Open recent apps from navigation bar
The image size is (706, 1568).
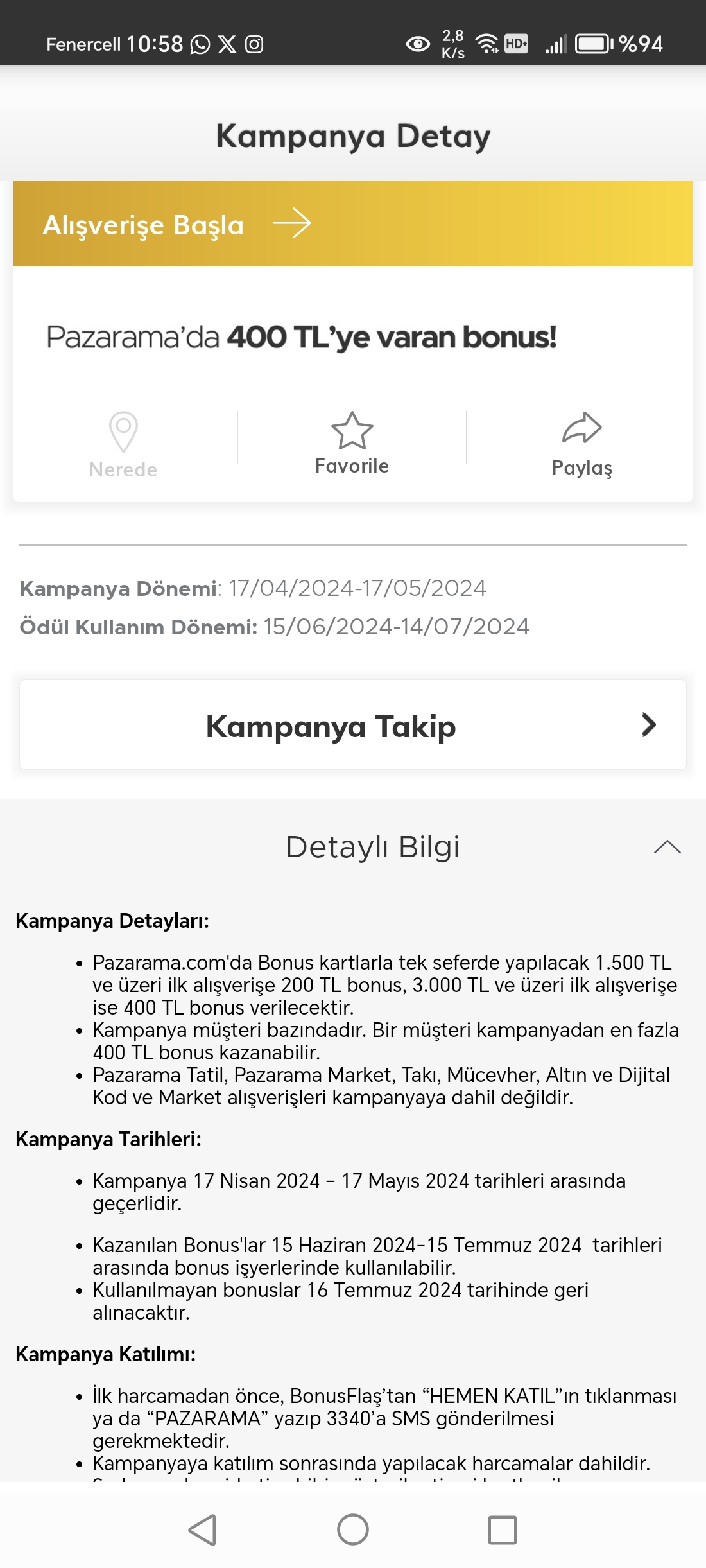coord(503,1529)
